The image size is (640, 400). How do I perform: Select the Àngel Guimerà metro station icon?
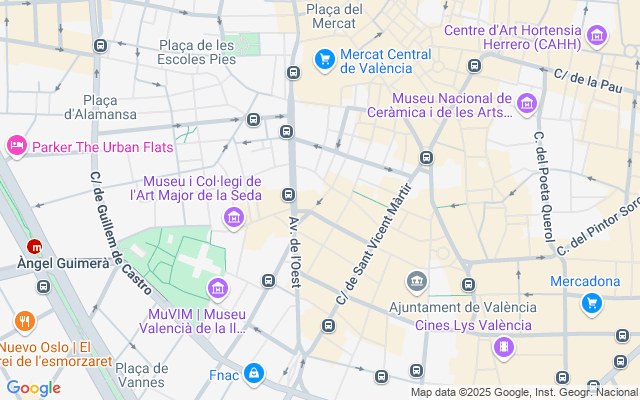point(36,245)
